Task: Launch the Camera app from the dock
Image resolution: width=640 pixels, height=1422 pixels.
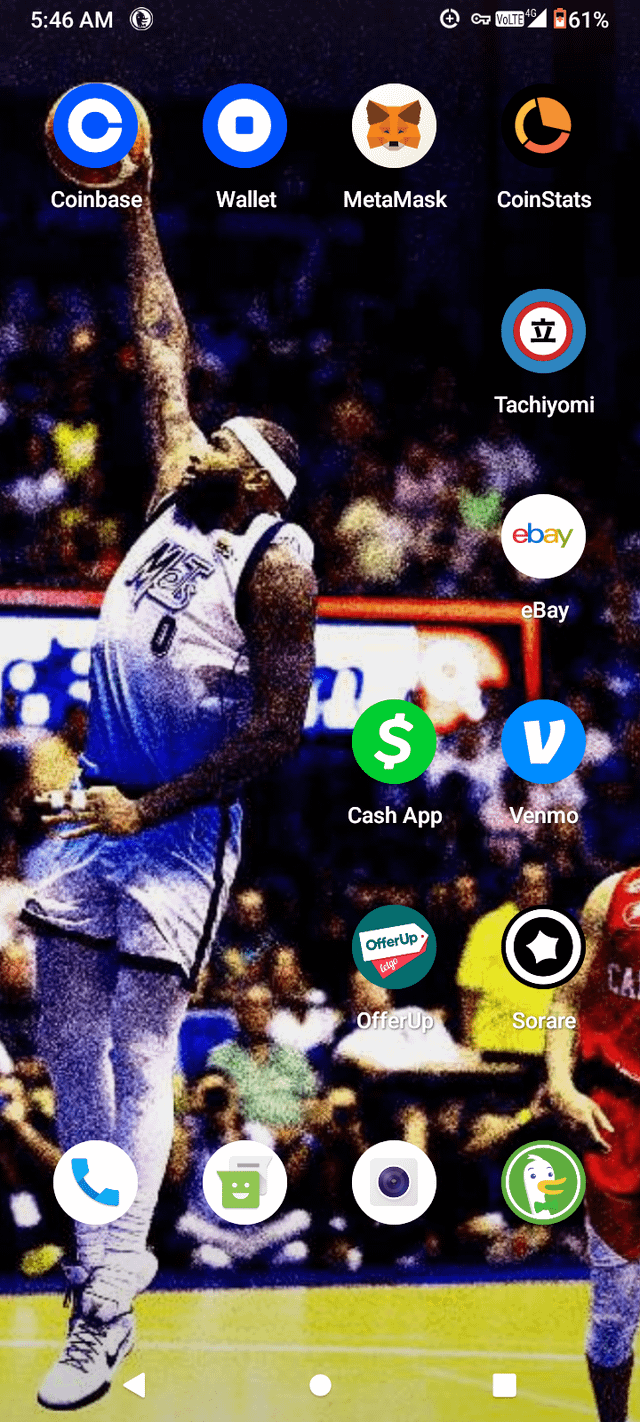Action: (x=394, y=1183)
